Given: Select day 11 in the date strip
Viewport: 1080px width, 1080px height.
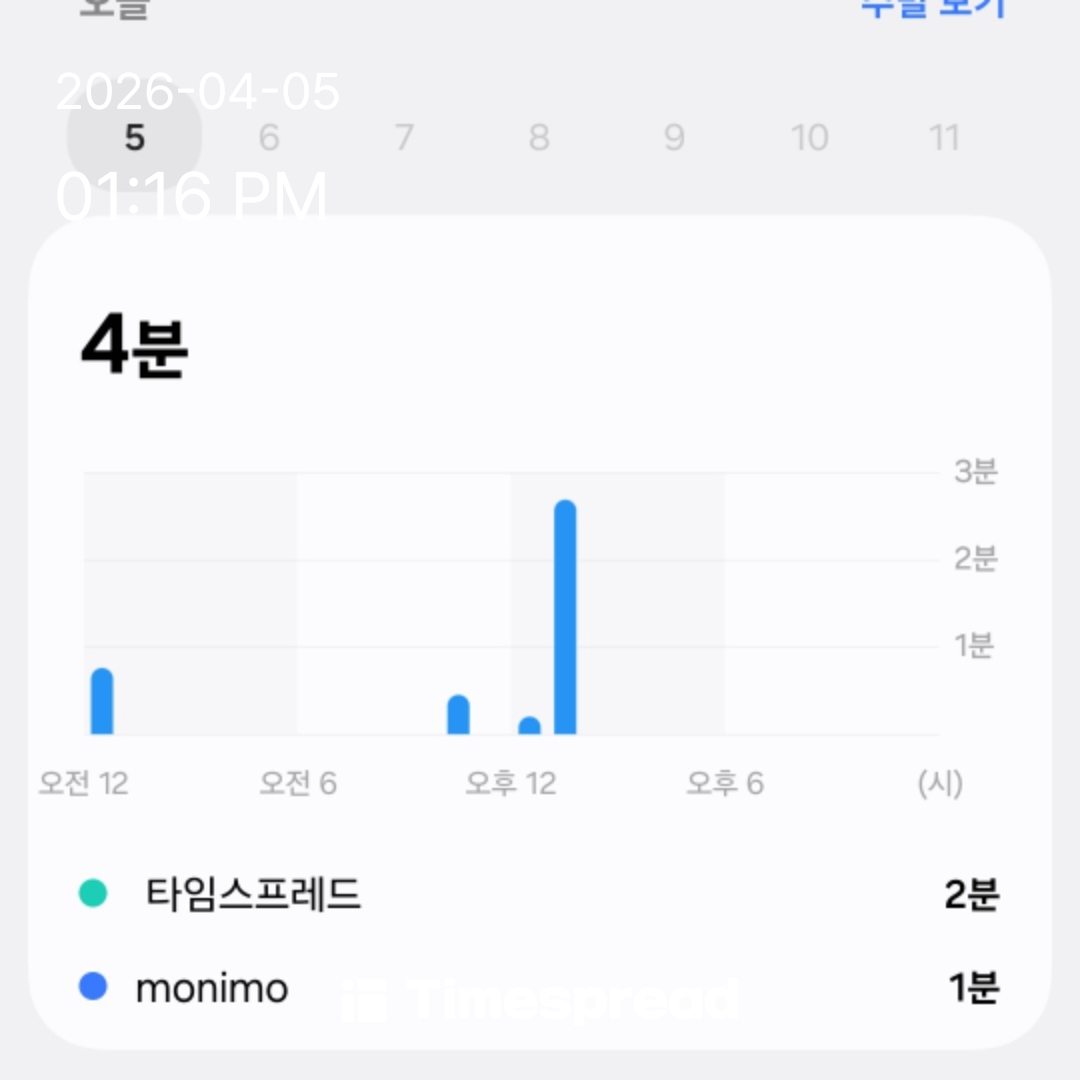Looking at the screenshot, I should point(945,138).
